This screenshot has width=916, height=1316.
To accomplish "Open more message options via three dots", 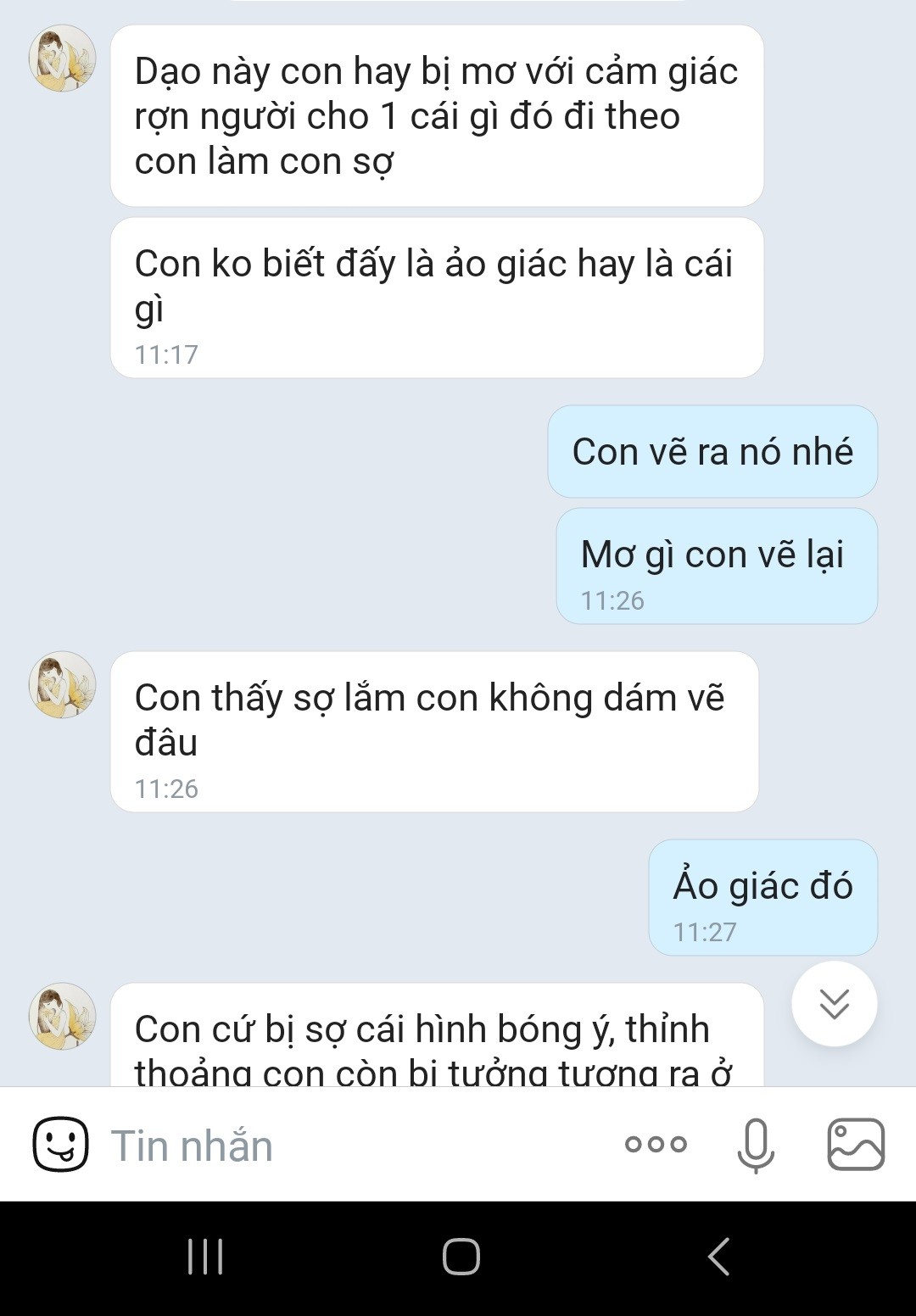I will coord(655,1143).
